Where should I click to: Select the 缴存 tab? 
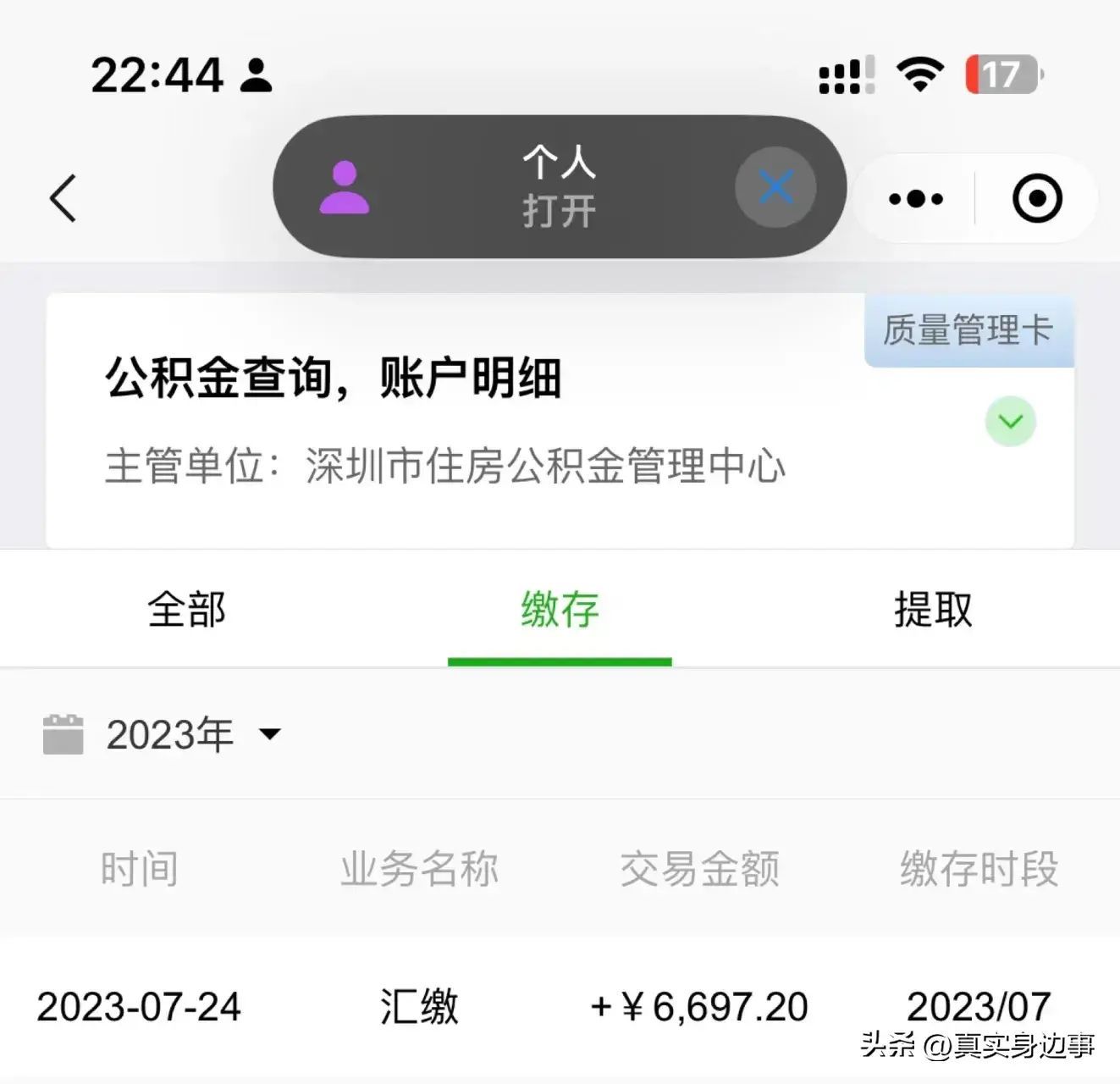coord(560,610)
